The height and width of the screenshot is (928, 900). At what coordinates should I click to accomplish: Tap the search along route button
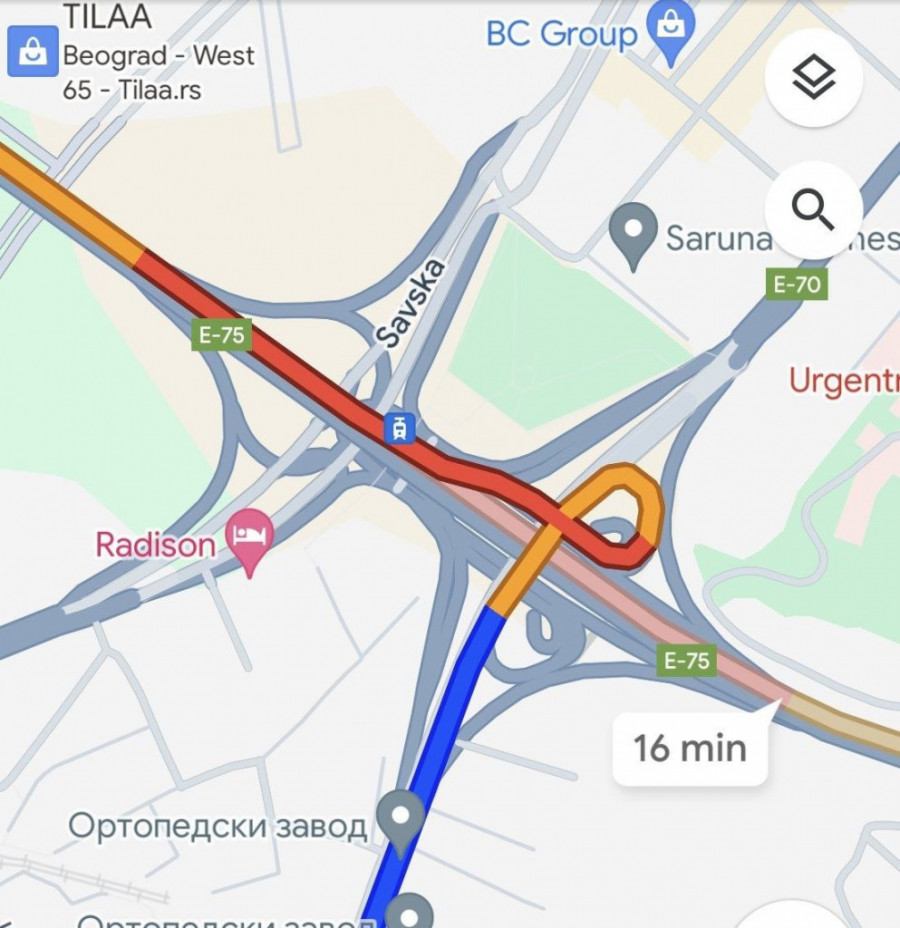[813, 210]
